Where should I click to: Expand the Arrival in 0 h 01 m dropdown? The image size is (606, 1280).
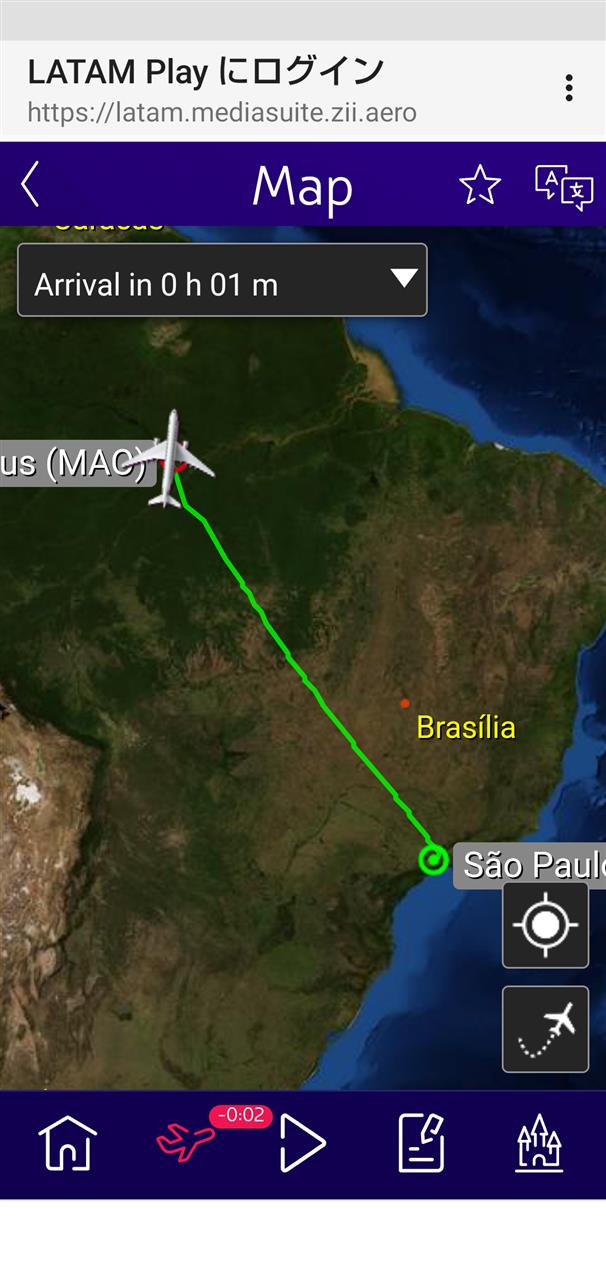pos(222,280)
